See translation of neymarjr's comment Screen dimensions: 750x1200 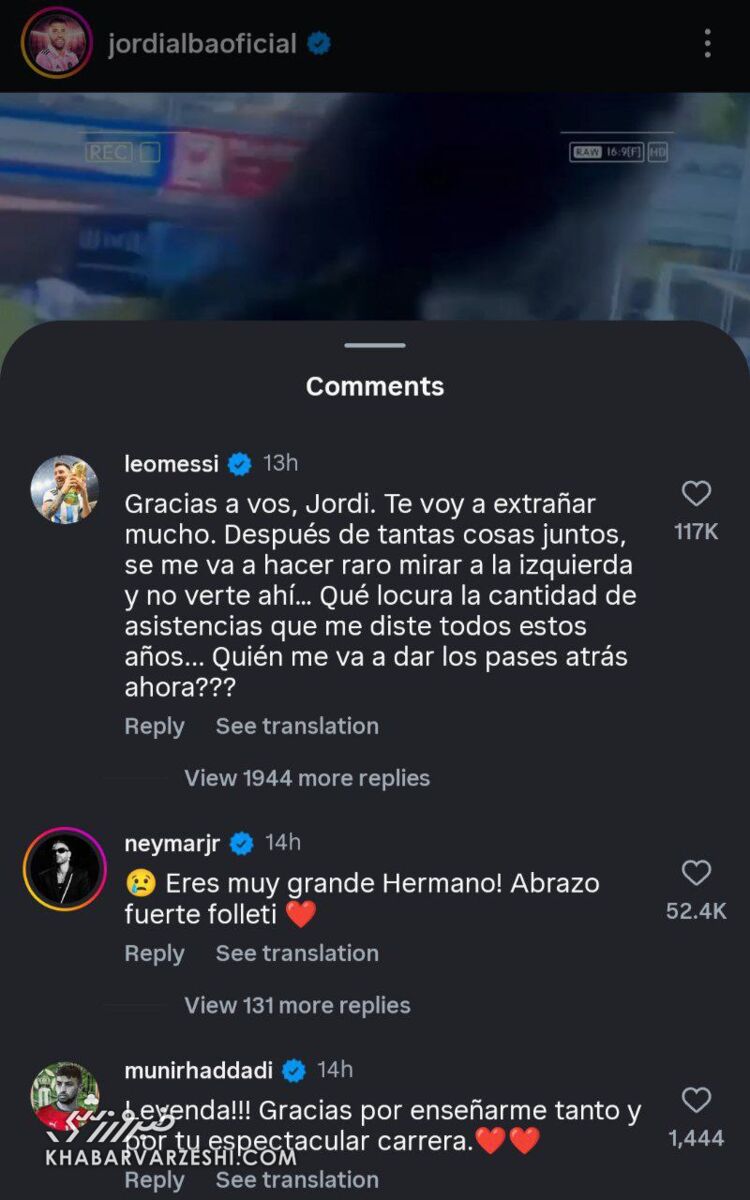[297, 953]
